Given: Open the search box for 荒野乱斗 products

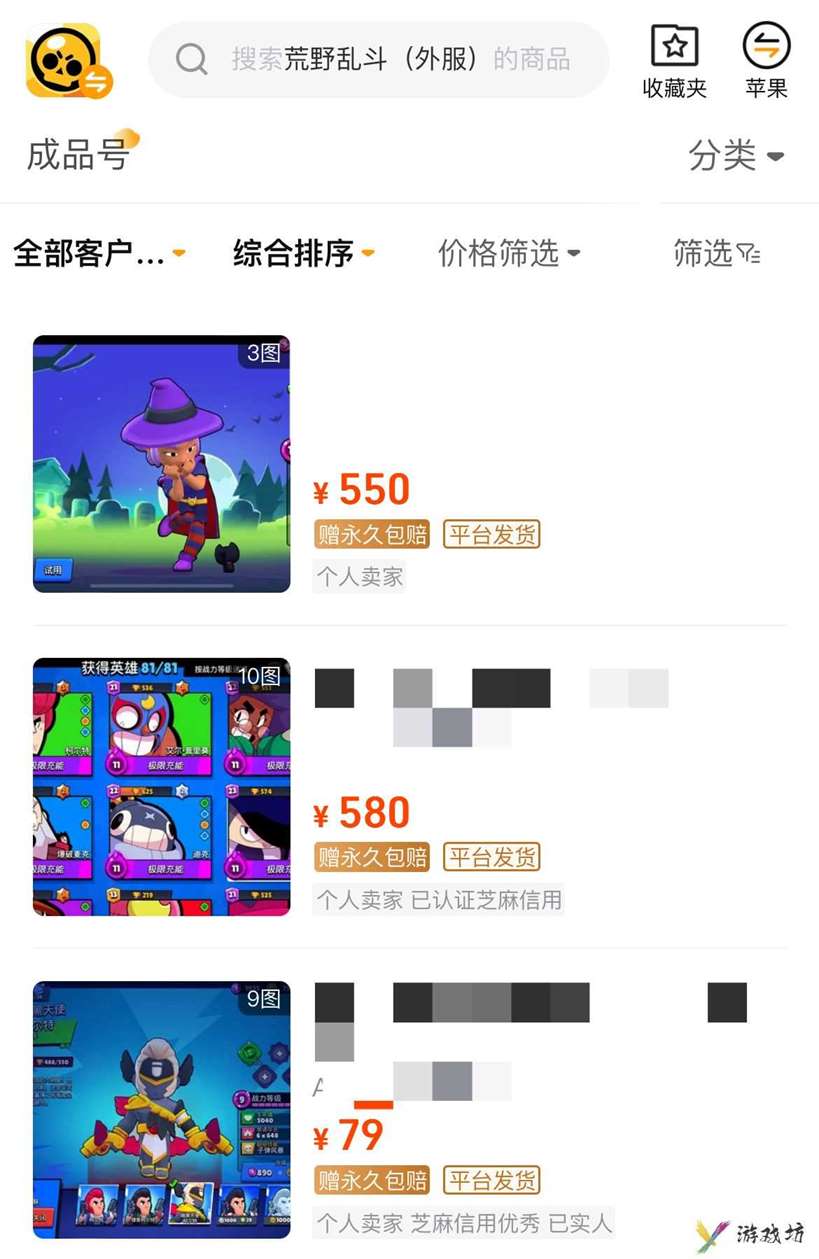Looking at the screenshot, I should click(380, 59).
